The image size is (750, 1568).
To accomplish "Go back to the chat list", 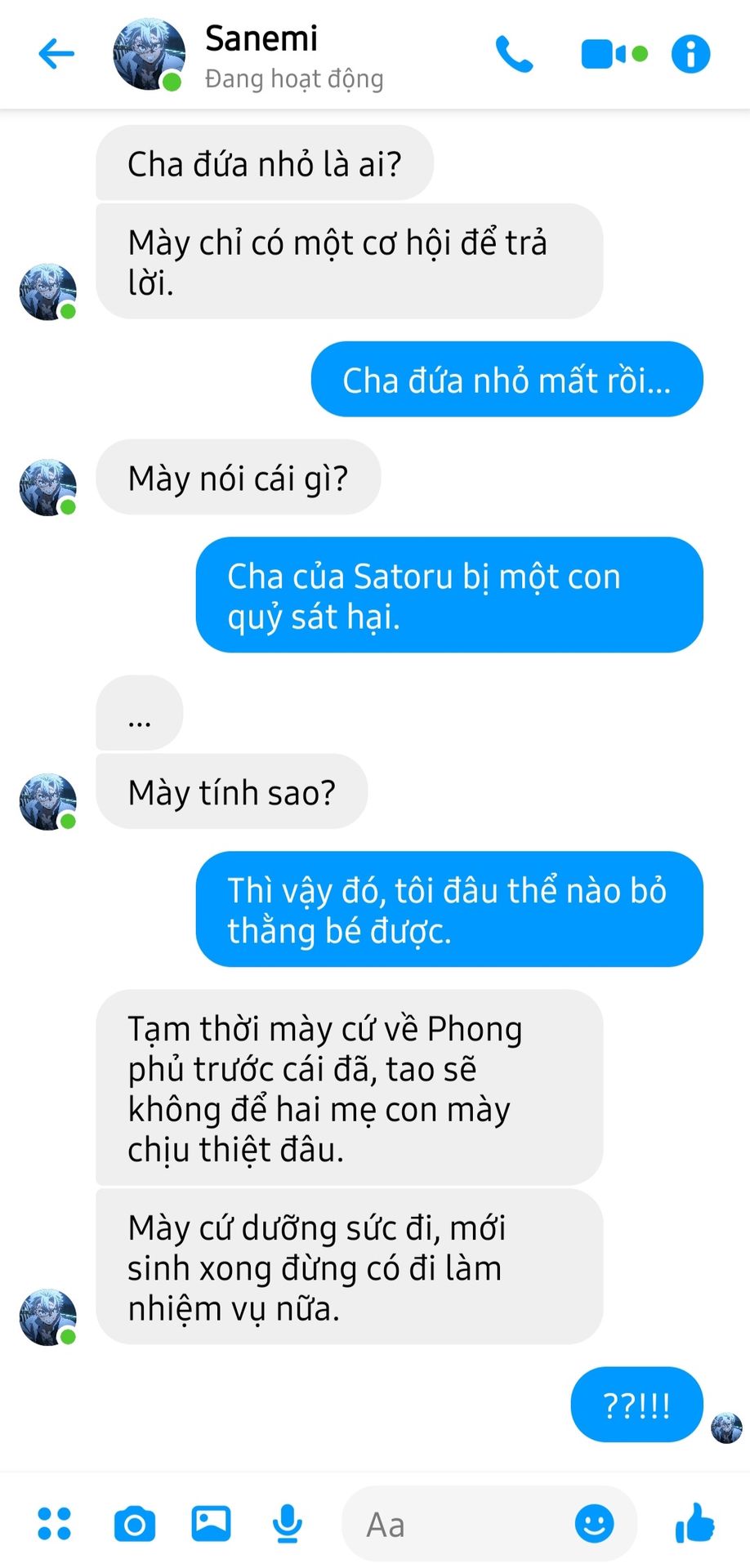I will [56, 55].
